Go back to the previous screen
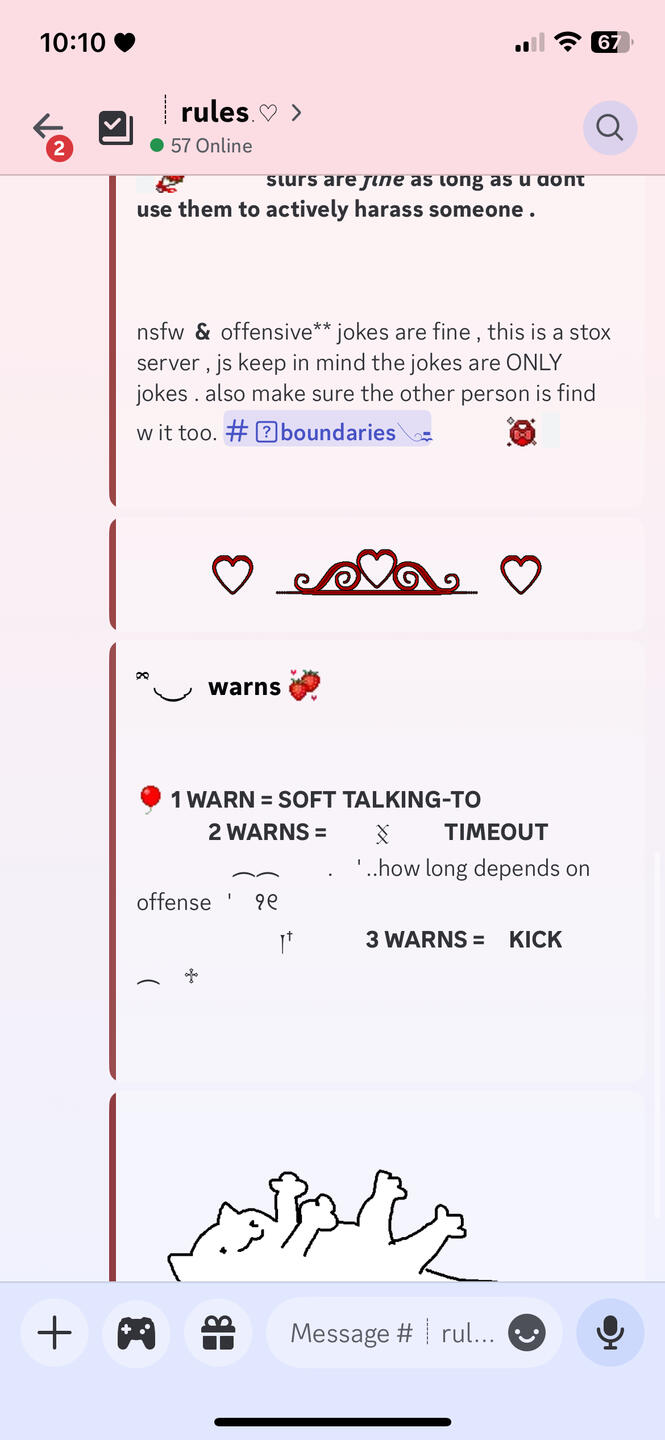This screenshot has width=665, height=1440. (48, 128)
